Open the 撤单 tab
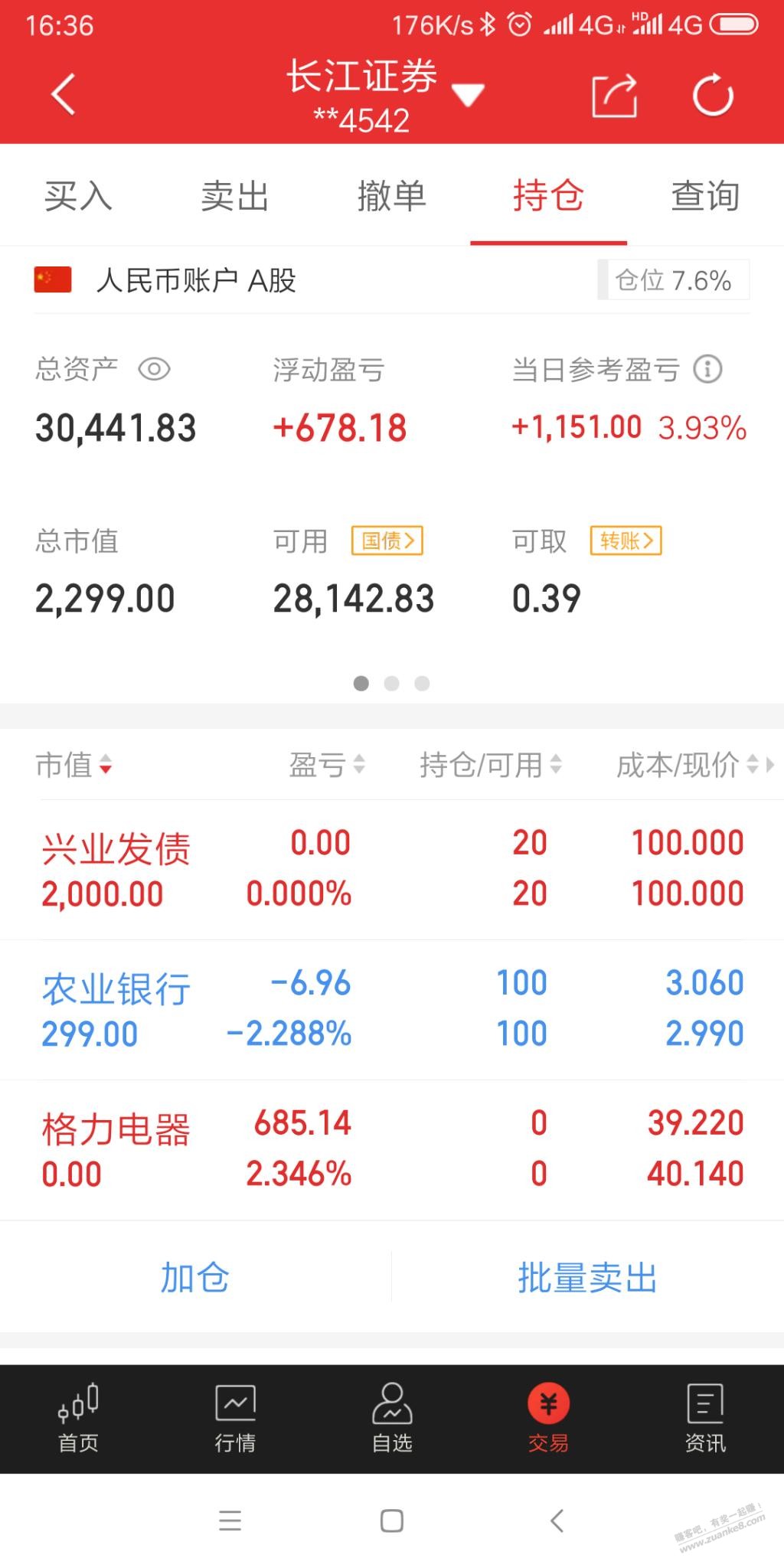Image resolution: width=784 pixels, height=1568 pixels. (392, 196)
